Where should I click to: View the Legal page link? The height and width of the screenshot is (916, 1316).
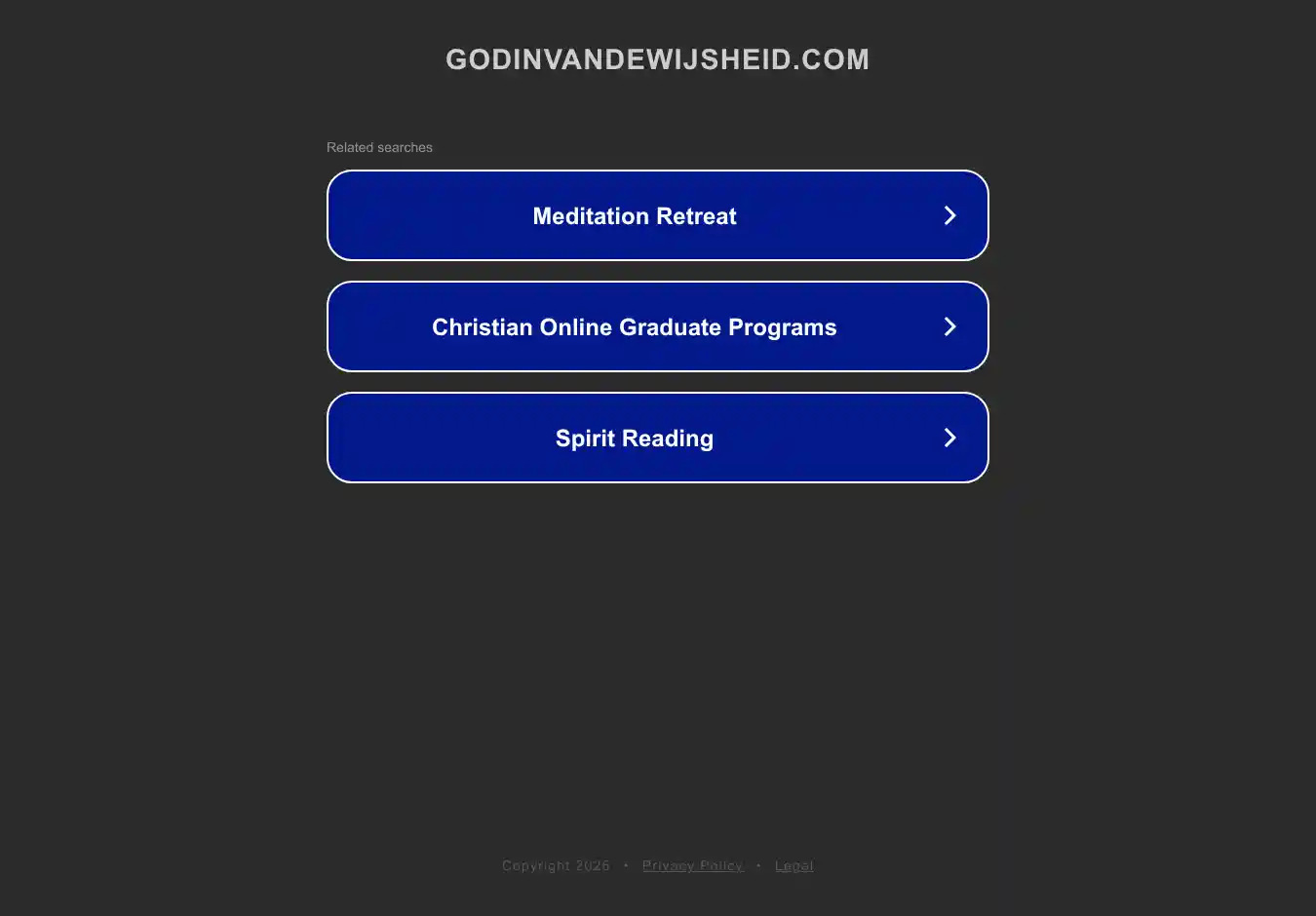793,865
